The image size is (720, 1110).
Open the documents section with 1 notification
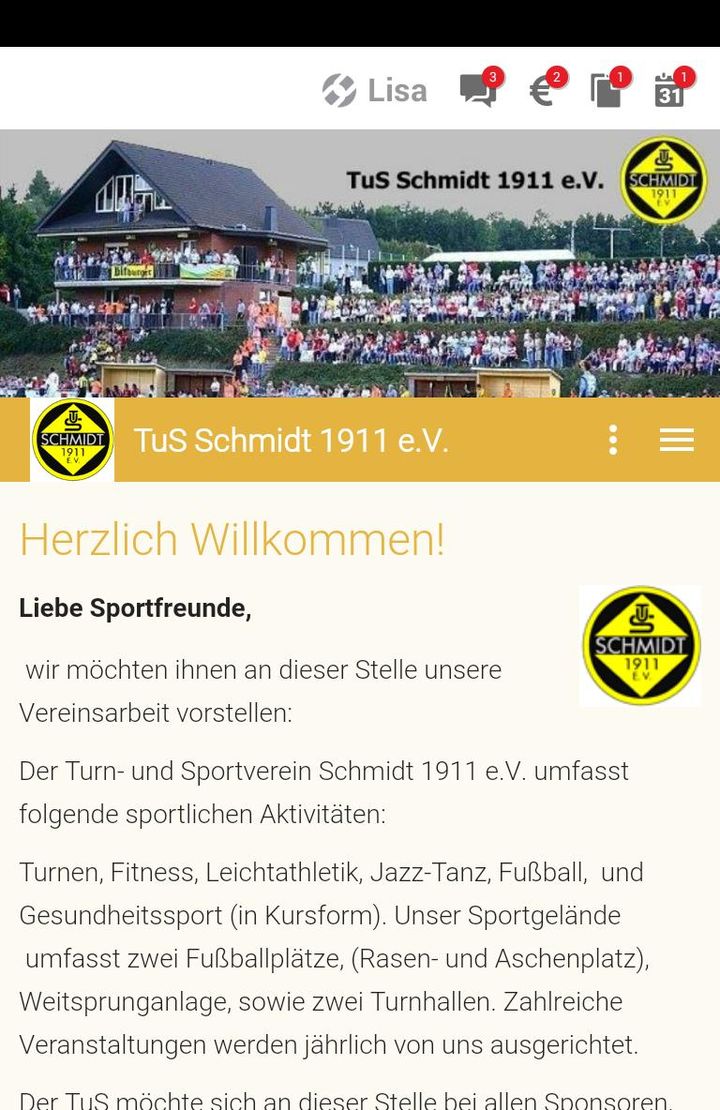tap(608, 90)
